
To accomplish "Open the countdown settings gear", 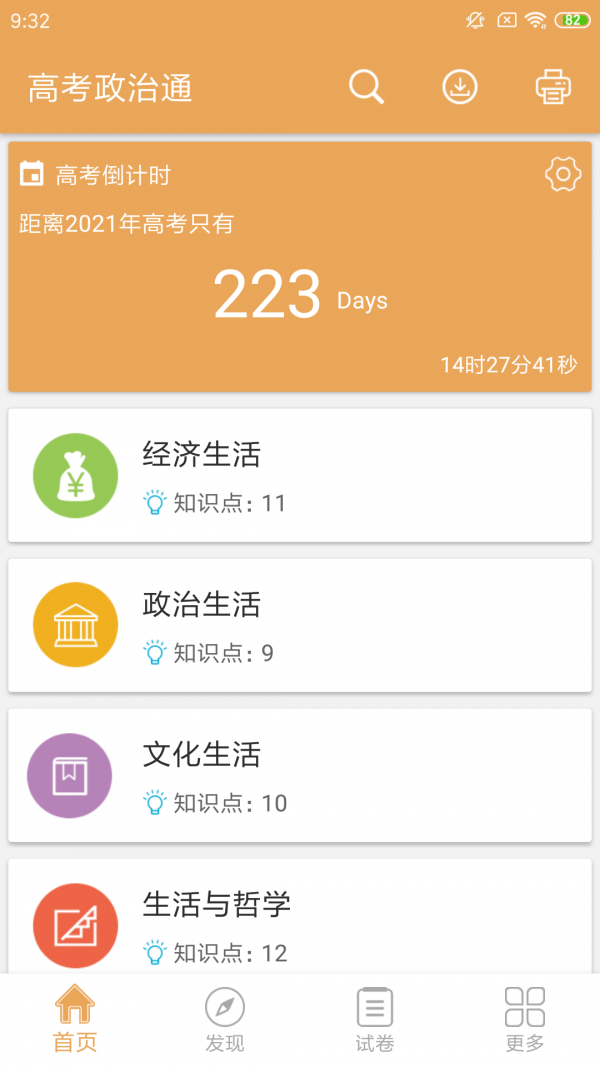I will tap(563, 175).
